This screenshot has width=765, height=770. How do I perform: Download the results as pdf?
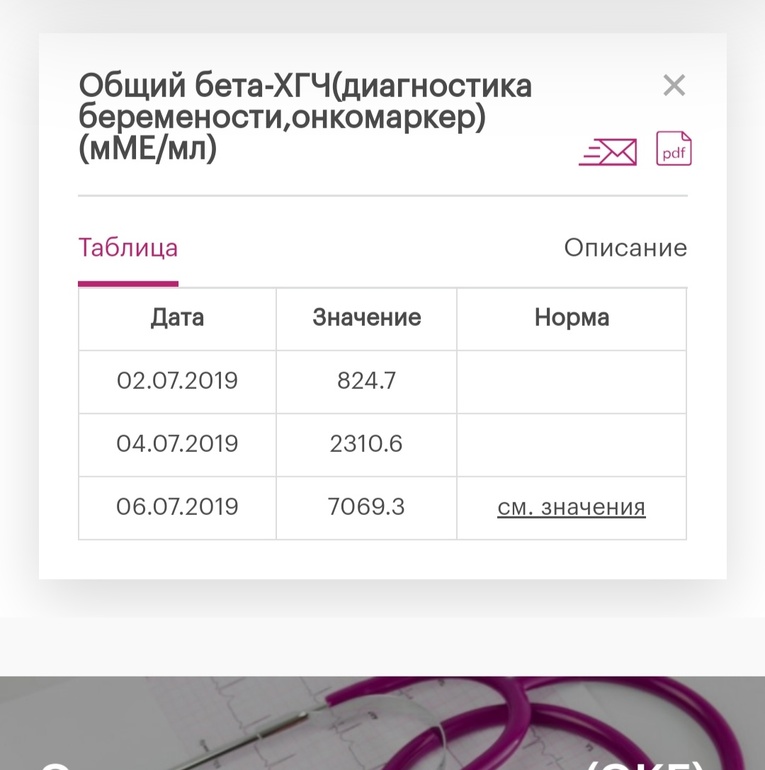click(x=673, y=150)
